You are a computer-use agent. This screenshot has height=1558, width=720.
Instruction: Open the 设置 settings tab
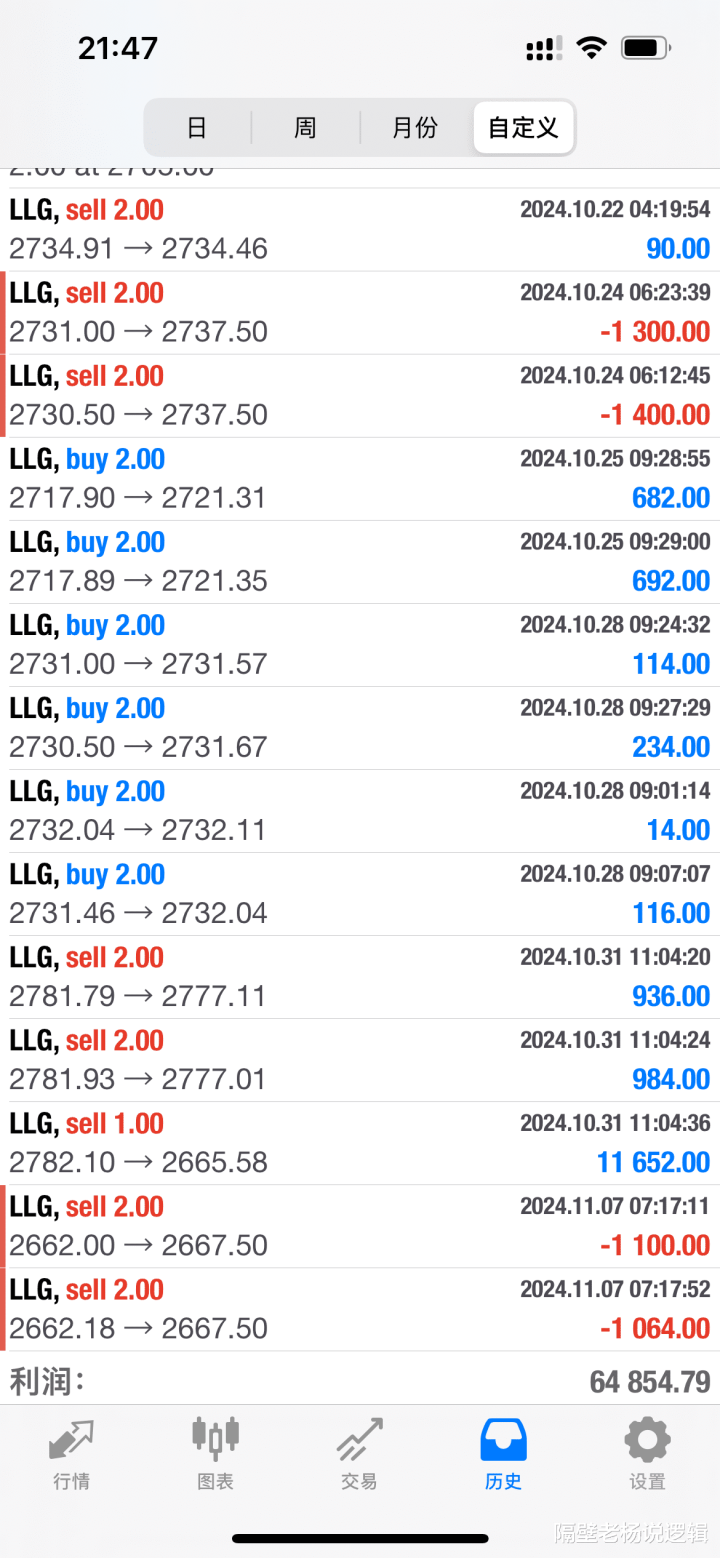647,1453
